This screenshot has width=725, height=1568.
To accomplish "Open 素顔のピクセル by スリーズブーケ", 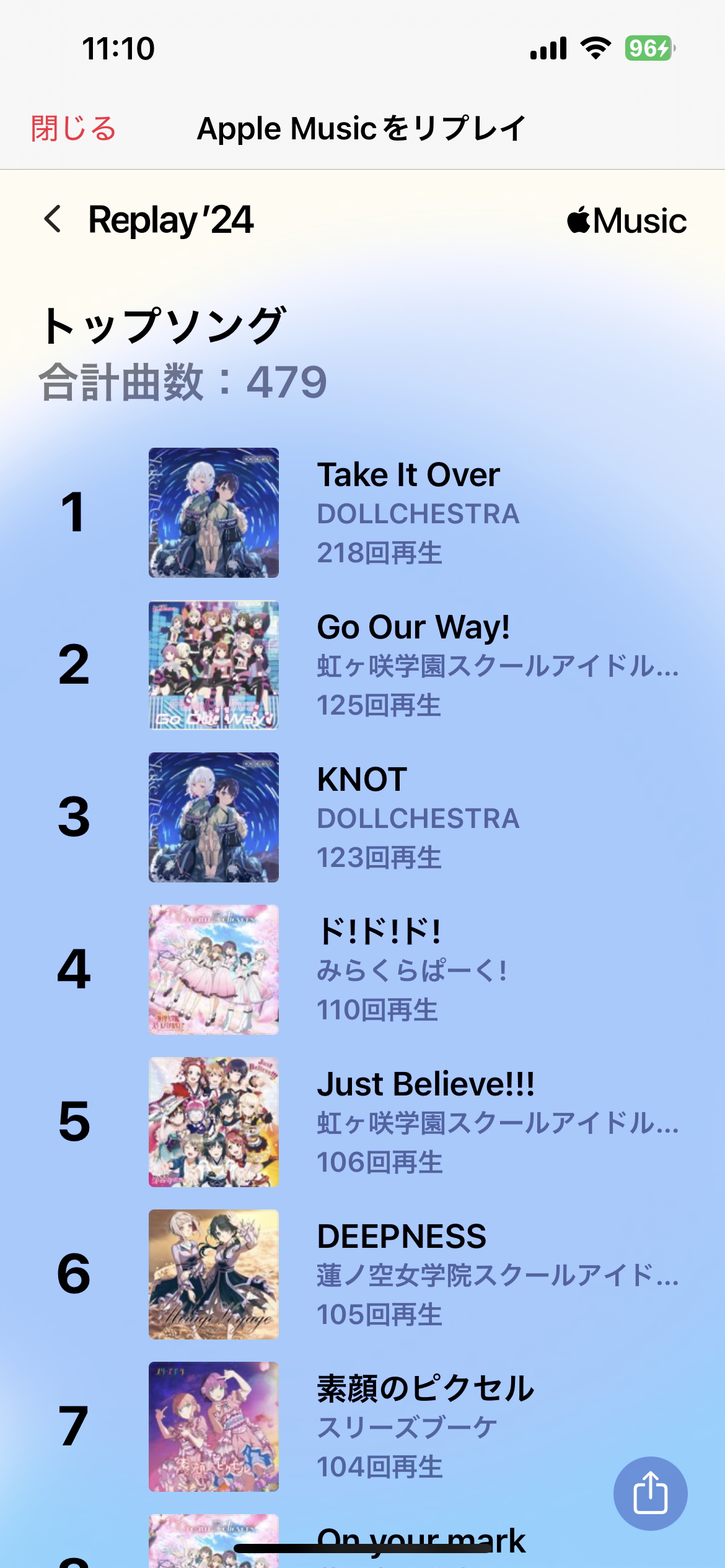I will pos(425,1427).
